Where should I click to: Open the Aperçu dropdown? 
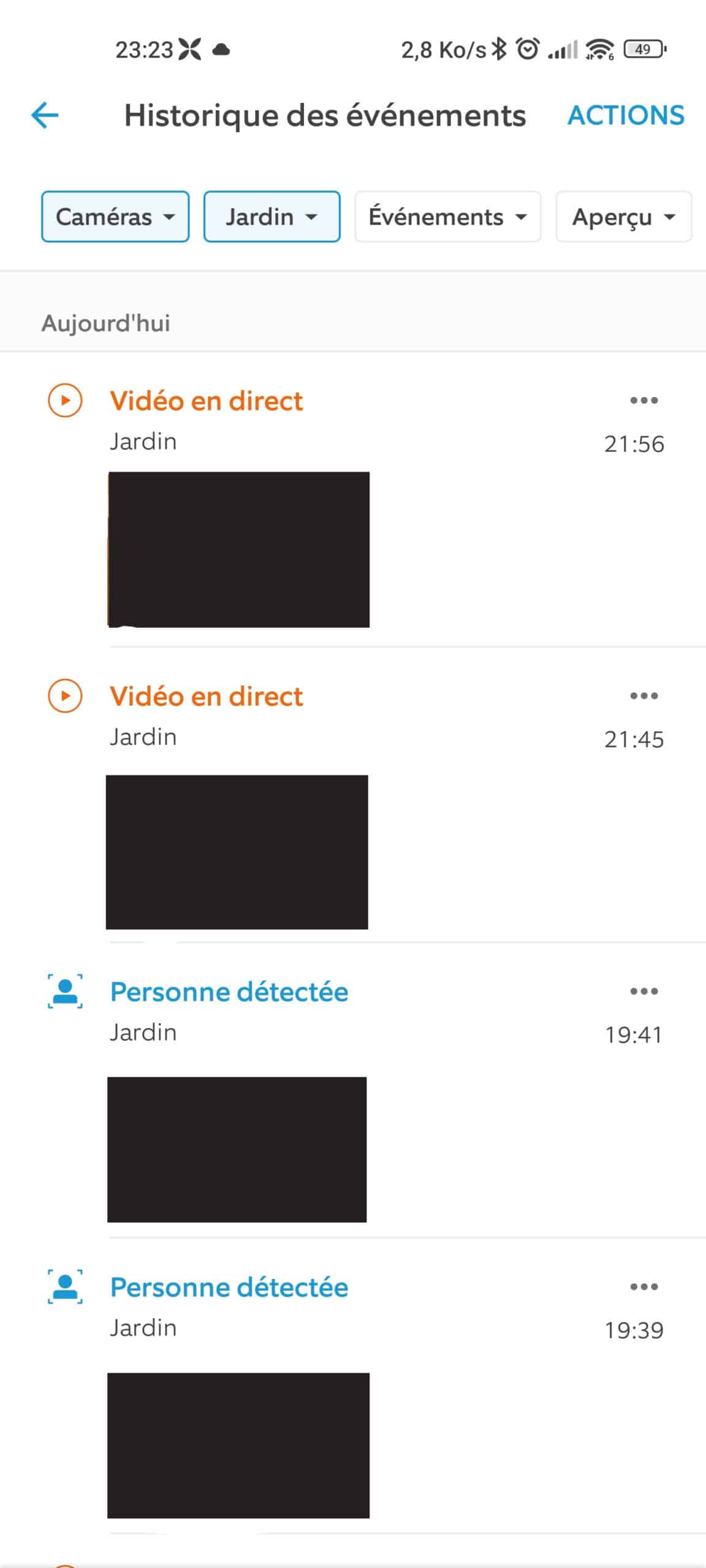pyautogui.click(x=624, y=217)
